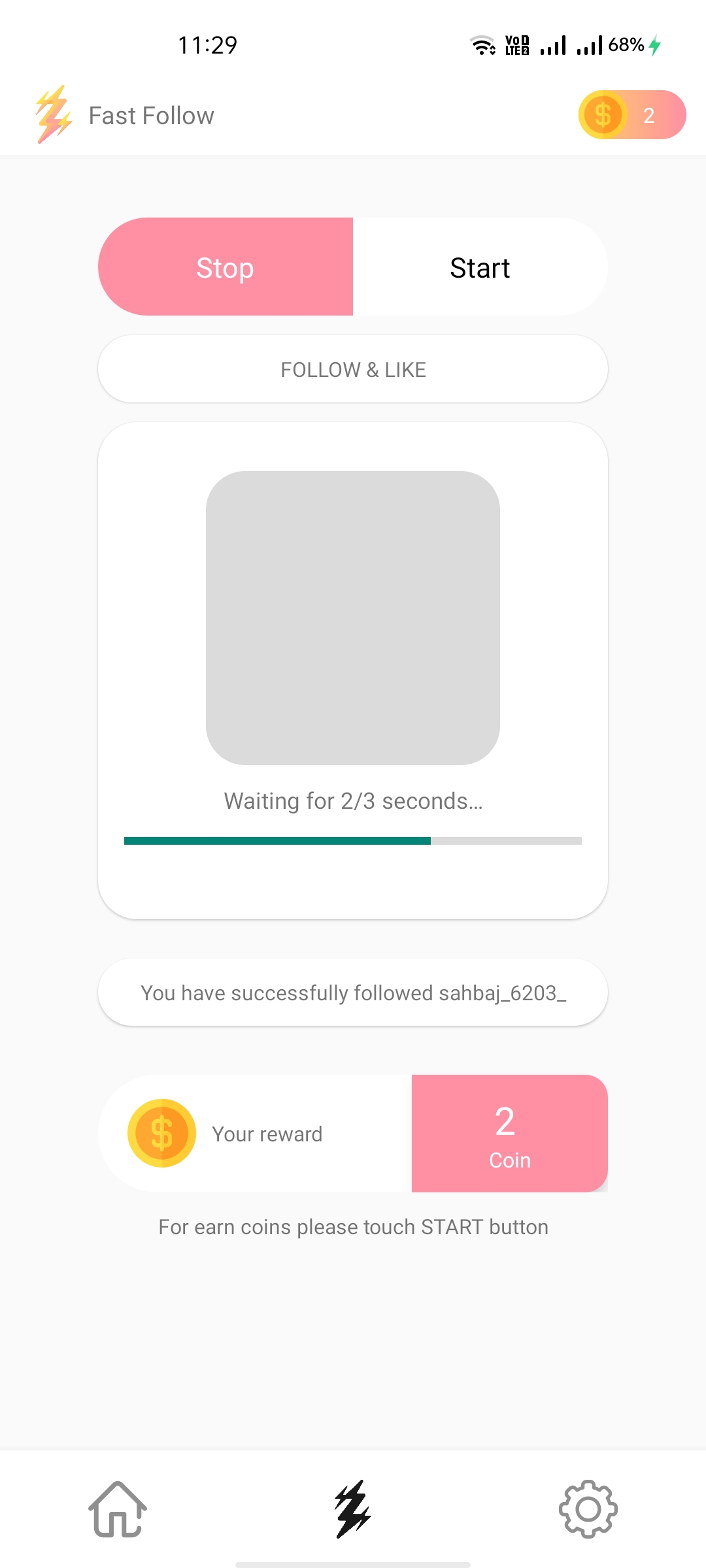Switch to Start mode

point(479,267)
